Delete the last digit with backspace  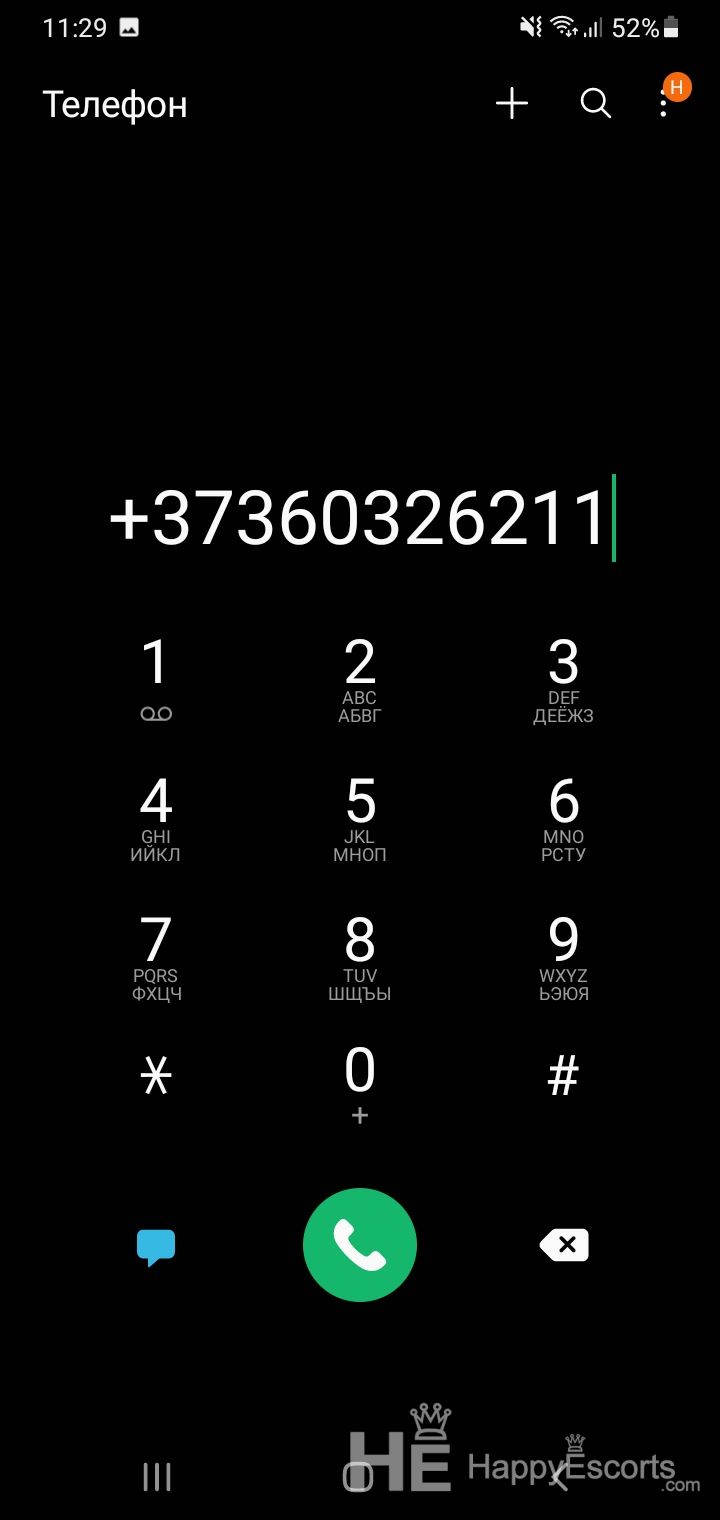564,1245
